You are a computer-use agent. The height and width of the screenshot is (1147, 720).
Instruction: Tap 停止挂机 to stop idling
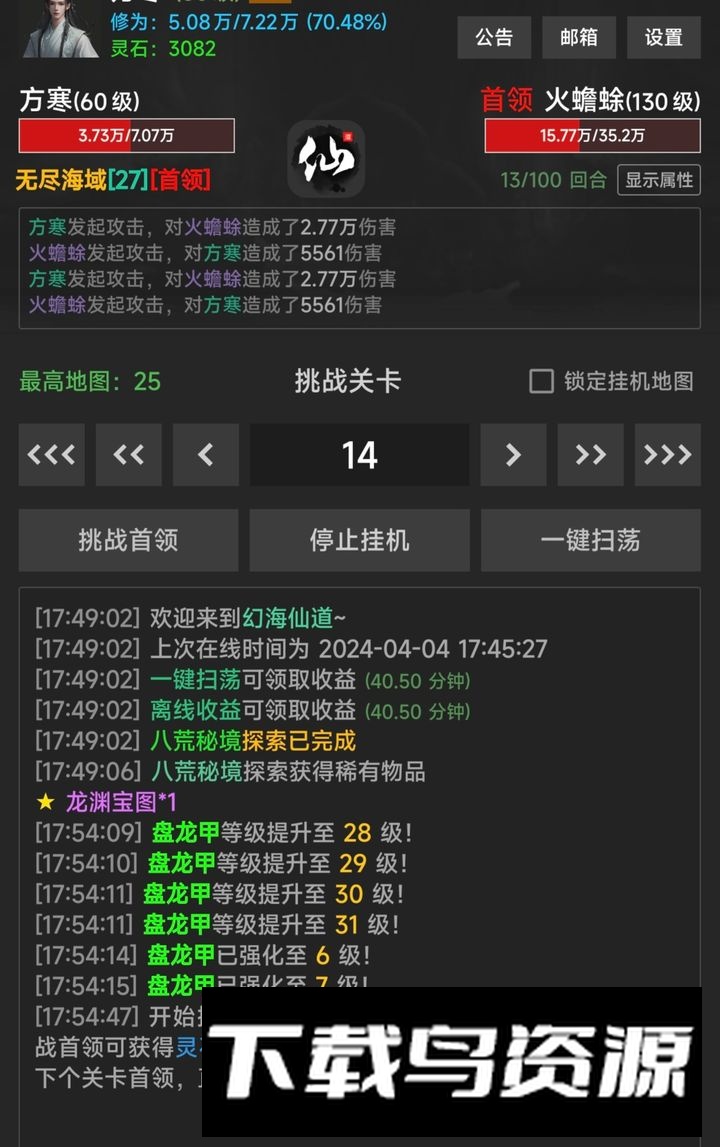point(359,540)
